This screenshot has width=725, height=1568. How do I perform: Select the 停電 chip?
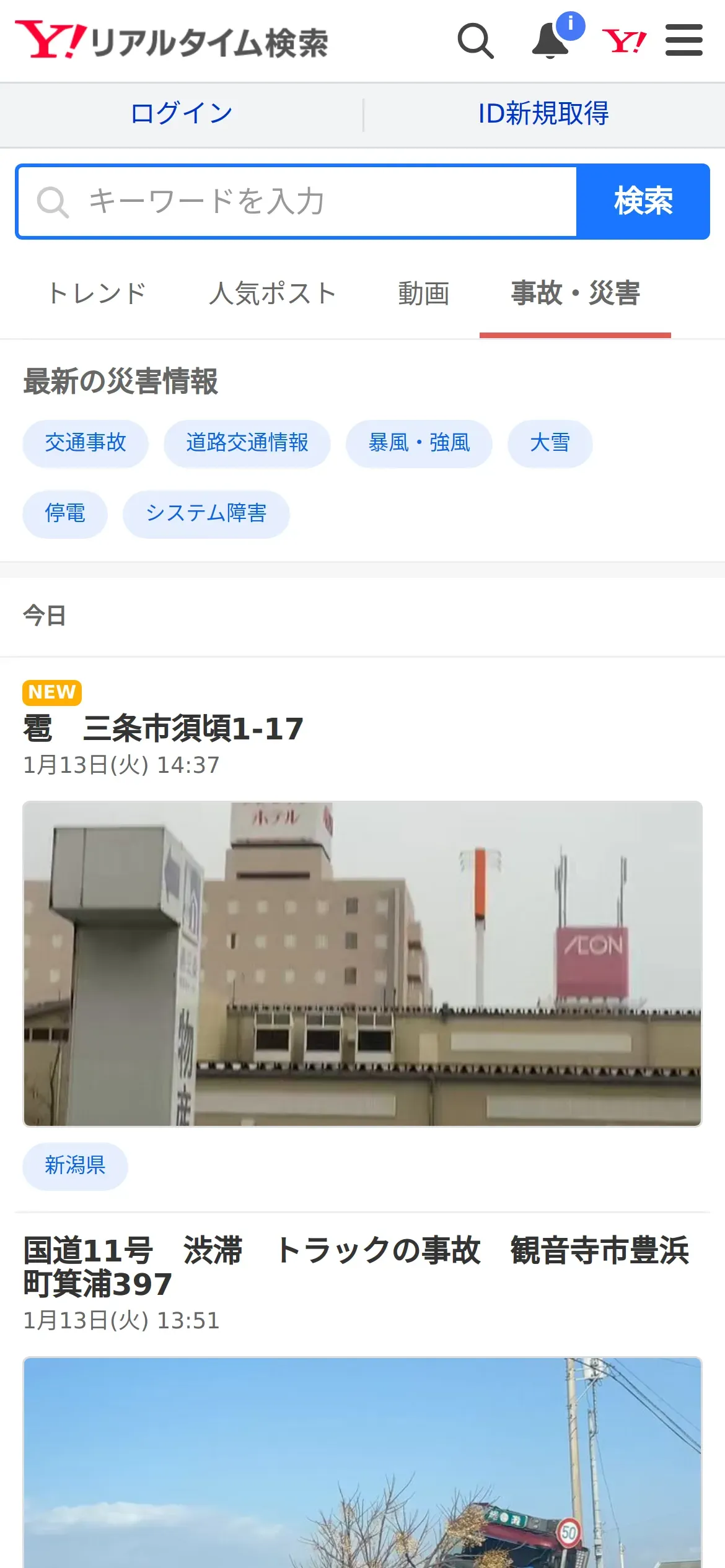point(65,514)
